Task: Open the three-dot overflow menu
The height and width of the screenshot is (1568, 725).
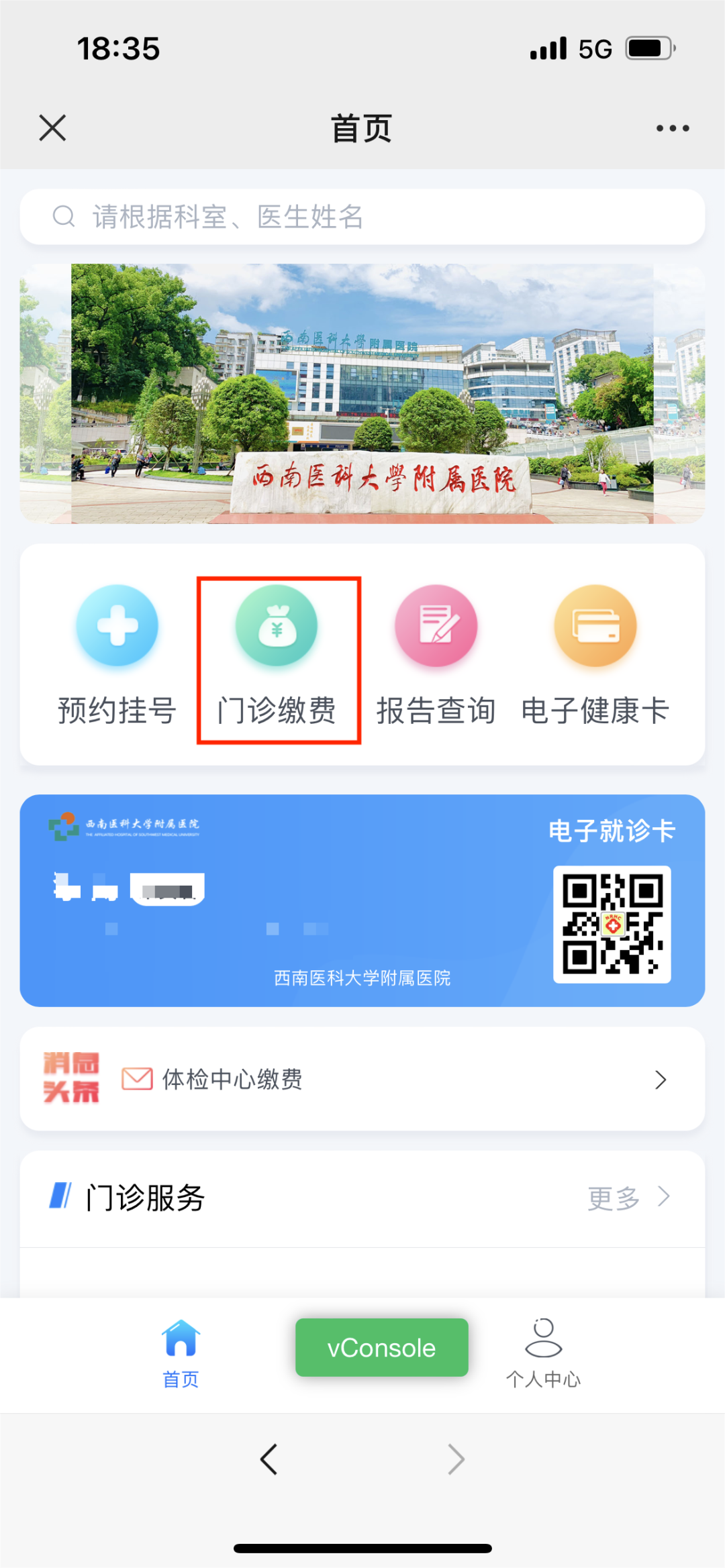Action: [672, 128]
